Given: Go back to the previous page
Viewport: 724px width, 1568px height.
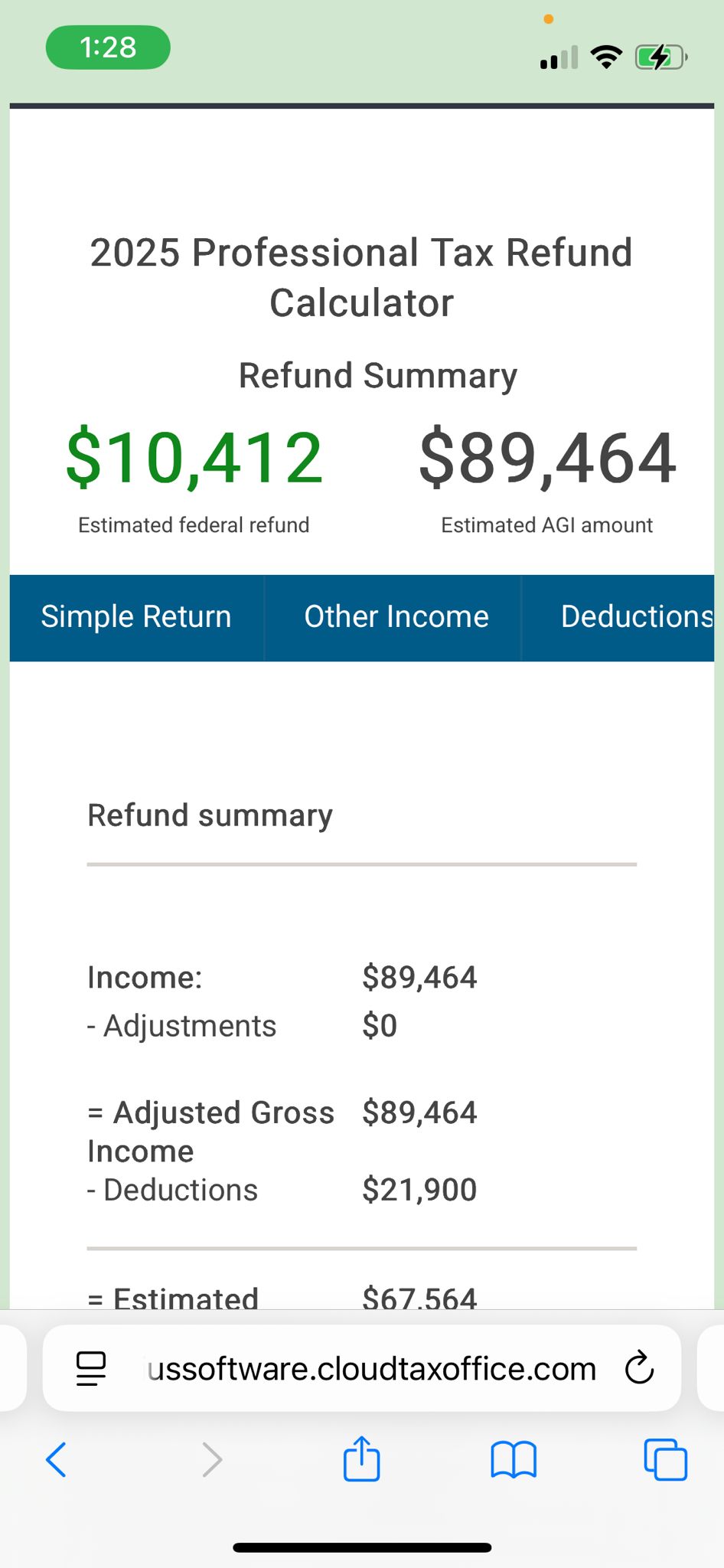Looking at the screenshot, I should click(x=57, y=1459).
